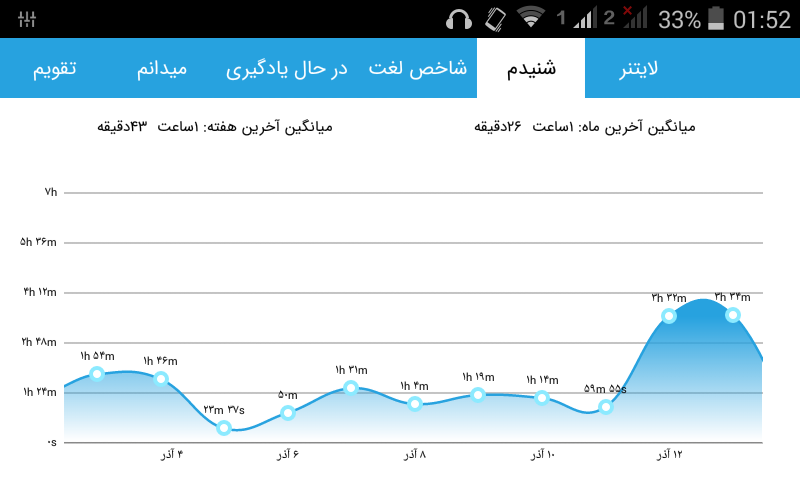Viewport: 800px width, 480px height.
Task: Switch to the میدانم tab
Action: coord(162,68)
